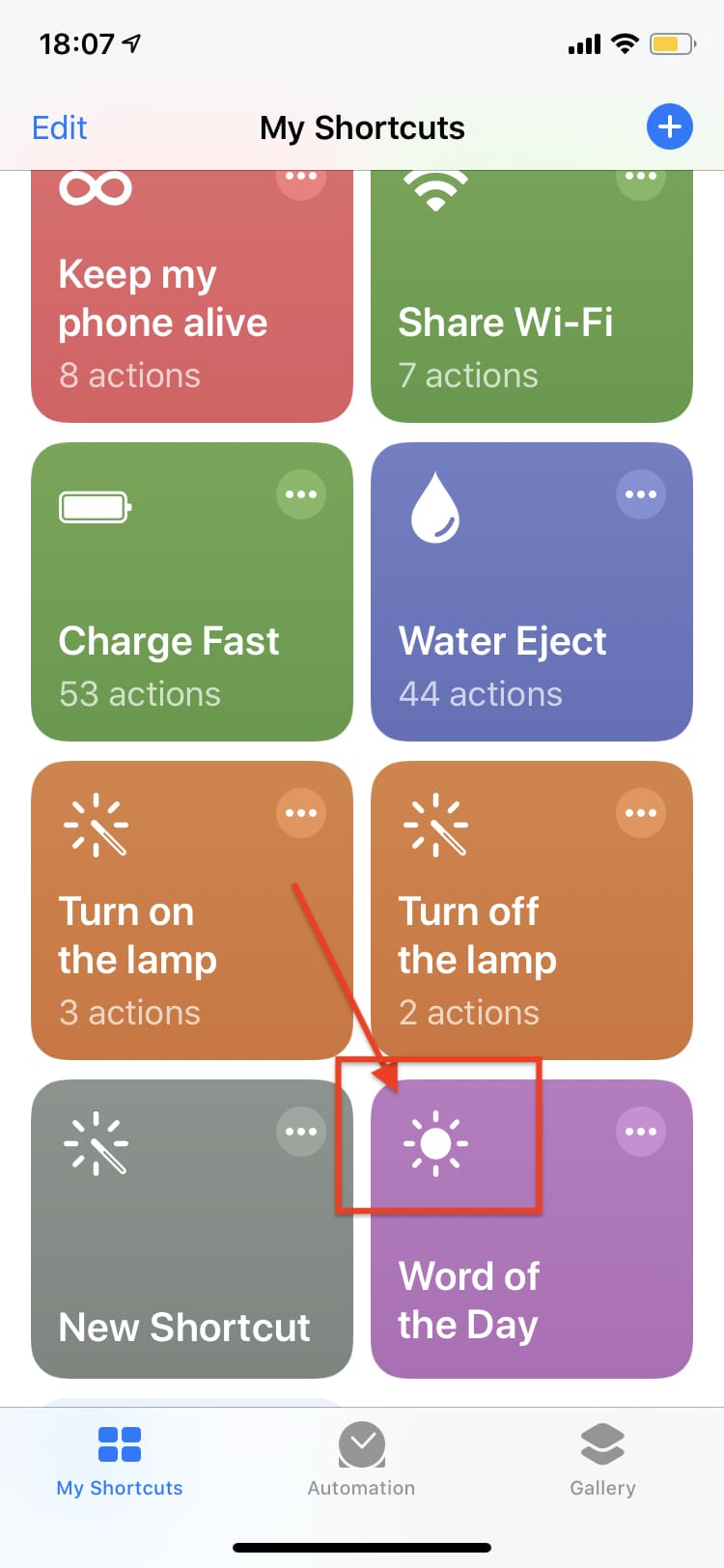Switch to the Automation tab
Image resolution: width=724 pixels, height=1568 pixels.
pyautogui.click(x=362, y=1459)
